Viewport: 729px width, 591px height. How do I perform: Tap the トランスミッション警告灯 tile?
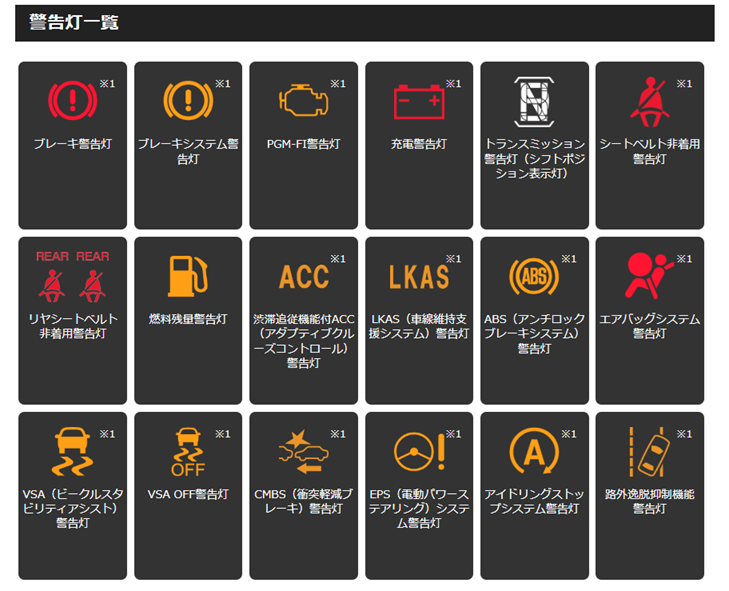coord(534,145)
